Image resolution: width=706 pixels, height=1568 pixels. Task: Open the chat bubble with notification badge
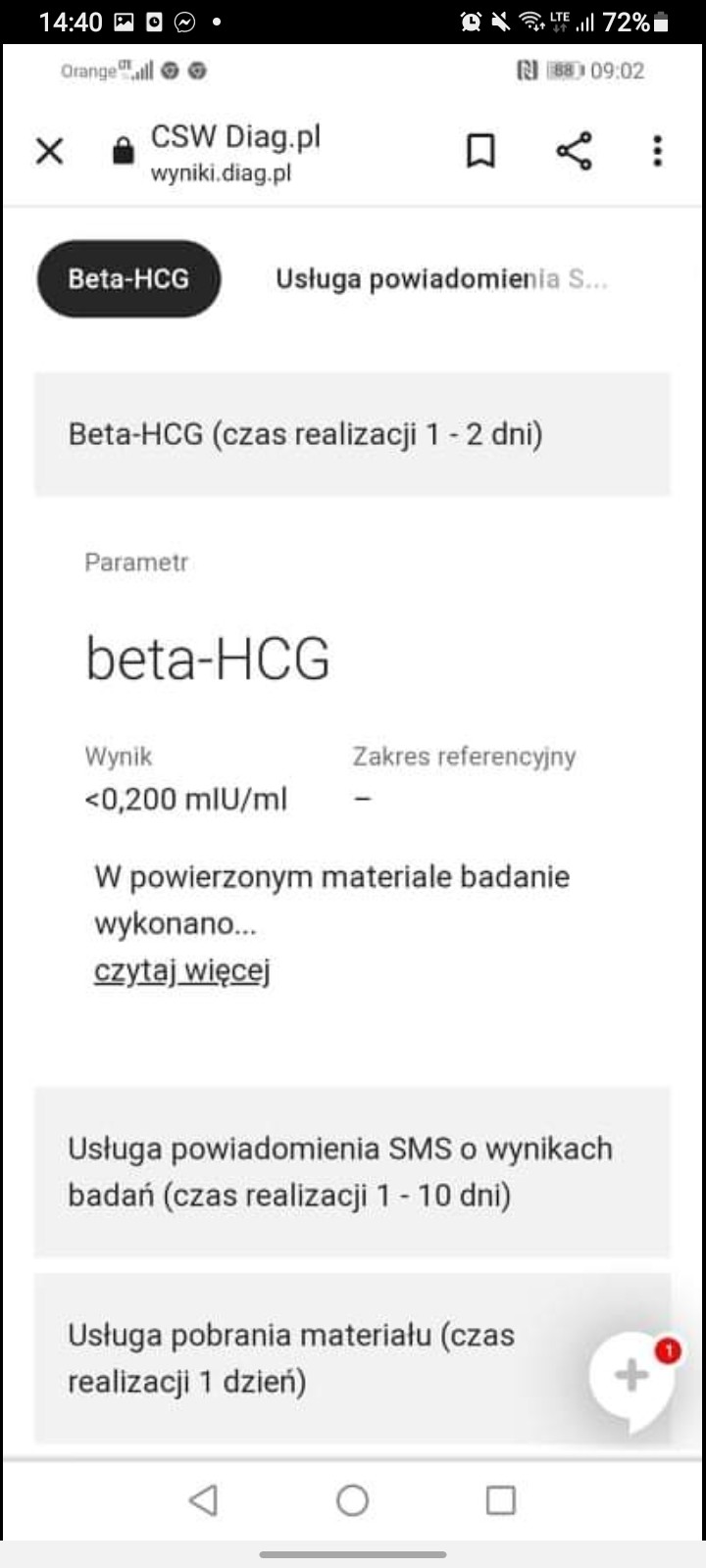pyautogui.click(x=632, y=1377)
